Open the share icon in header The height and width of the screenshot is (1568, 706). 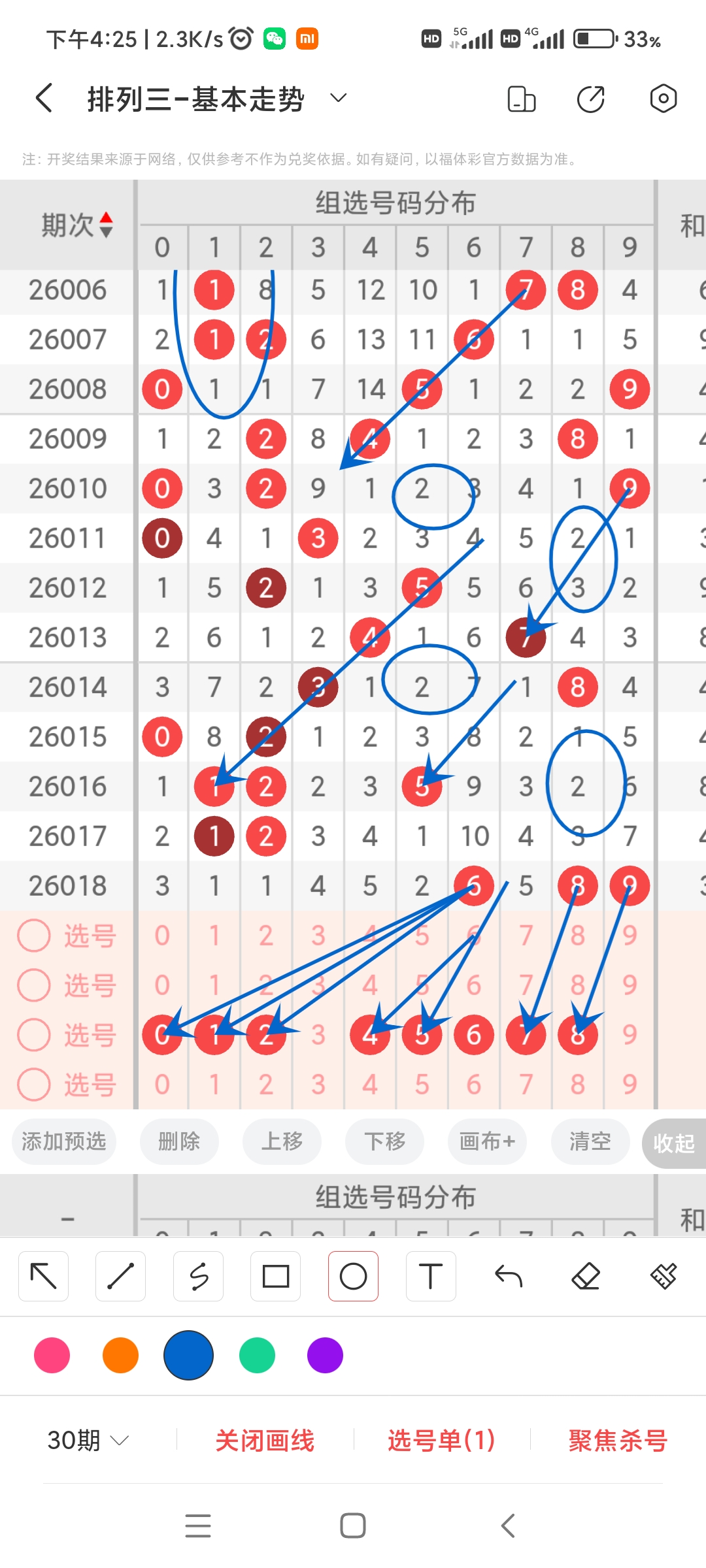click(x=590, y=99)
